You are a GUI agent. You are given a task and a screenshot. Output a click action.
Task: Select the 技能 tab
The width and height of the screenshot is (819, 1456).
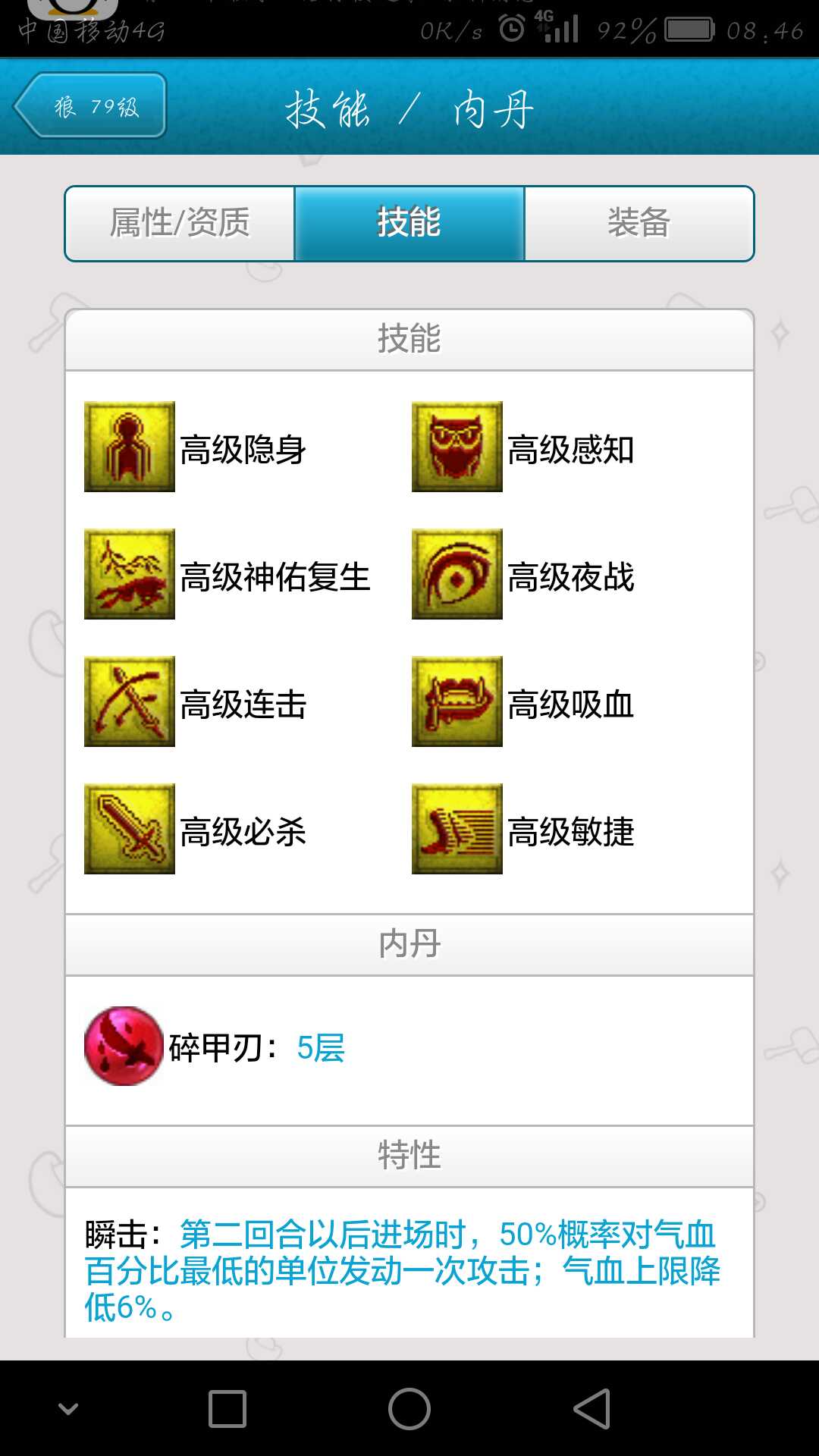[x=409, y=224]
